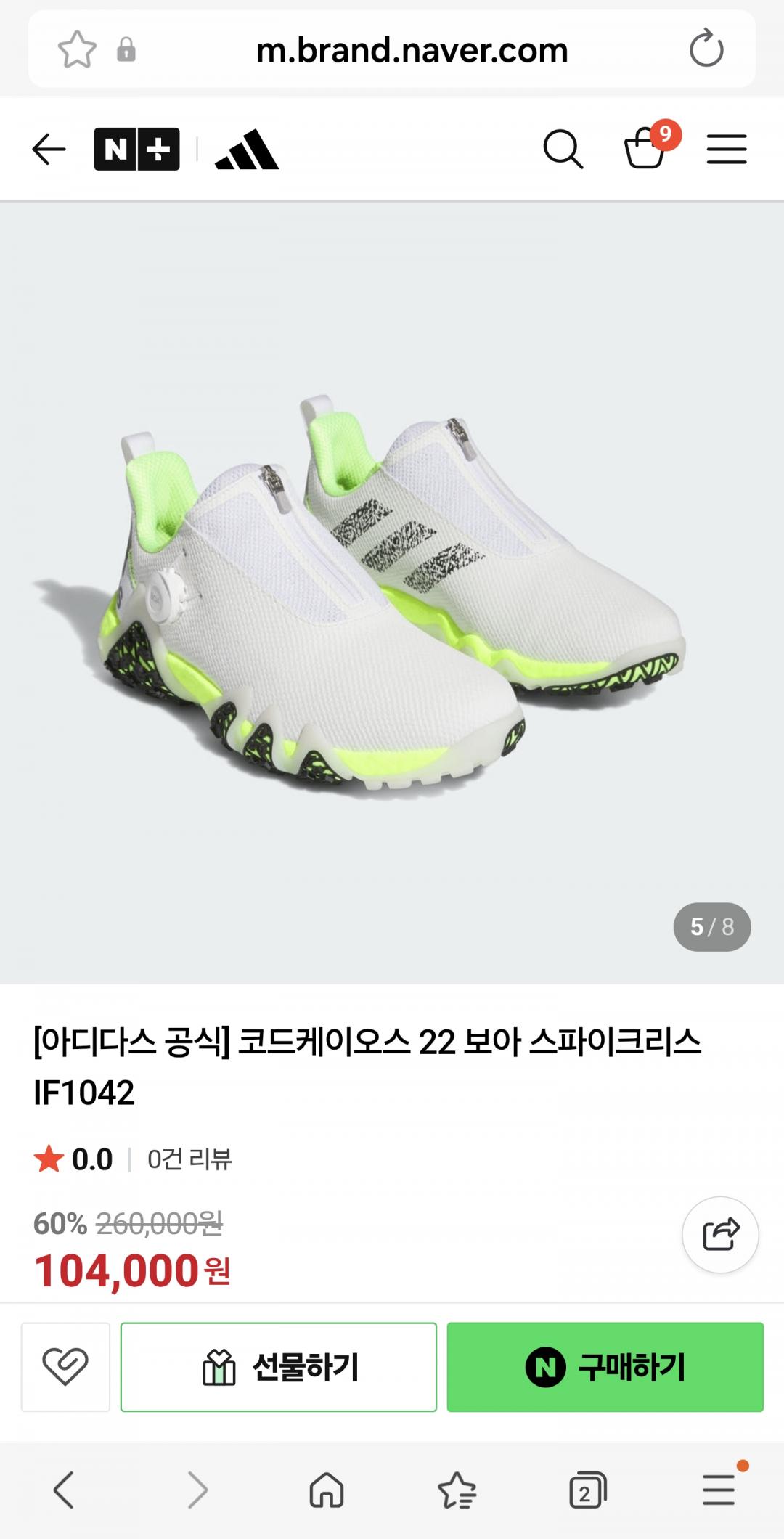
Task: Tap the m.brand.naver.com address field
Action: 412,50
